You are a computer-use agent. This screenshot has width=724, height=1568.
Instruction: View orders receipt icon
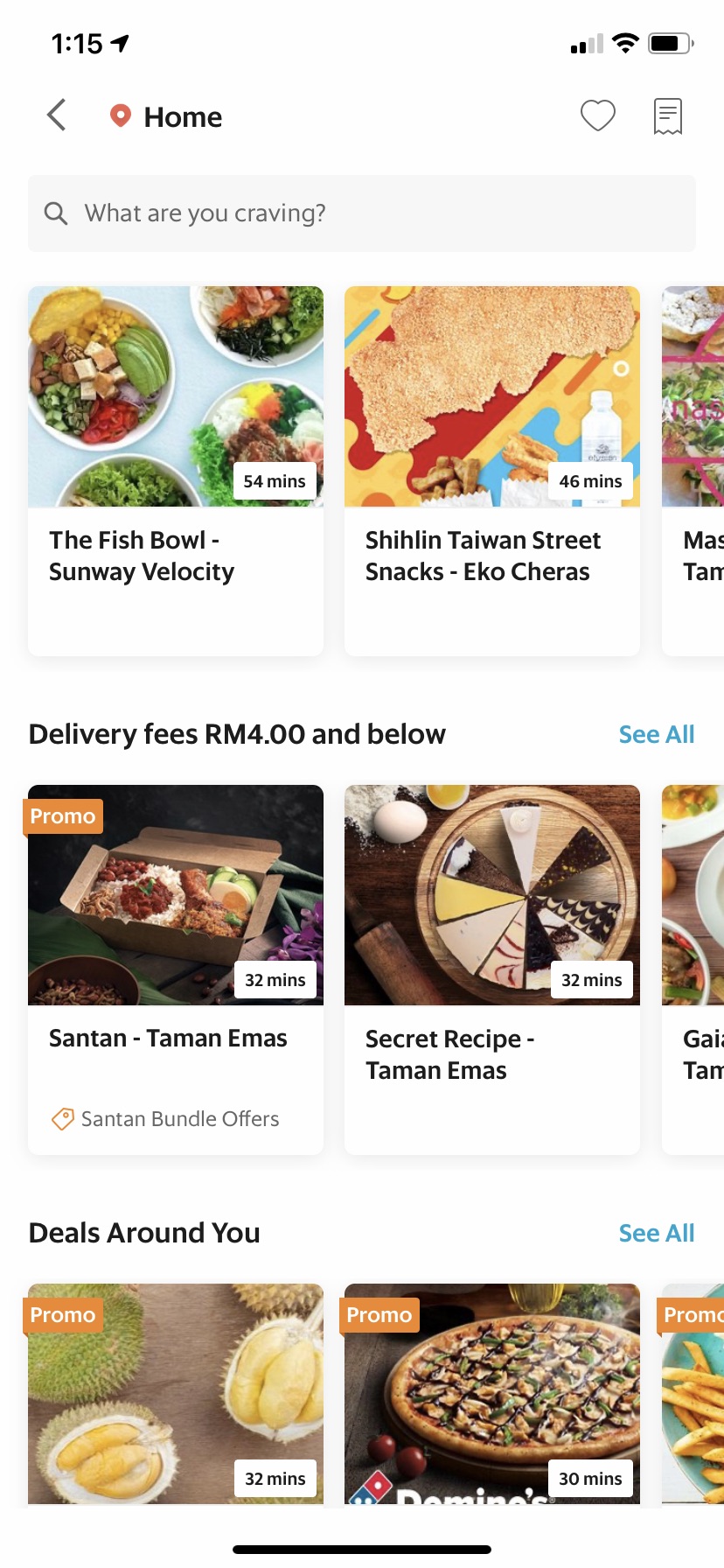668,115
